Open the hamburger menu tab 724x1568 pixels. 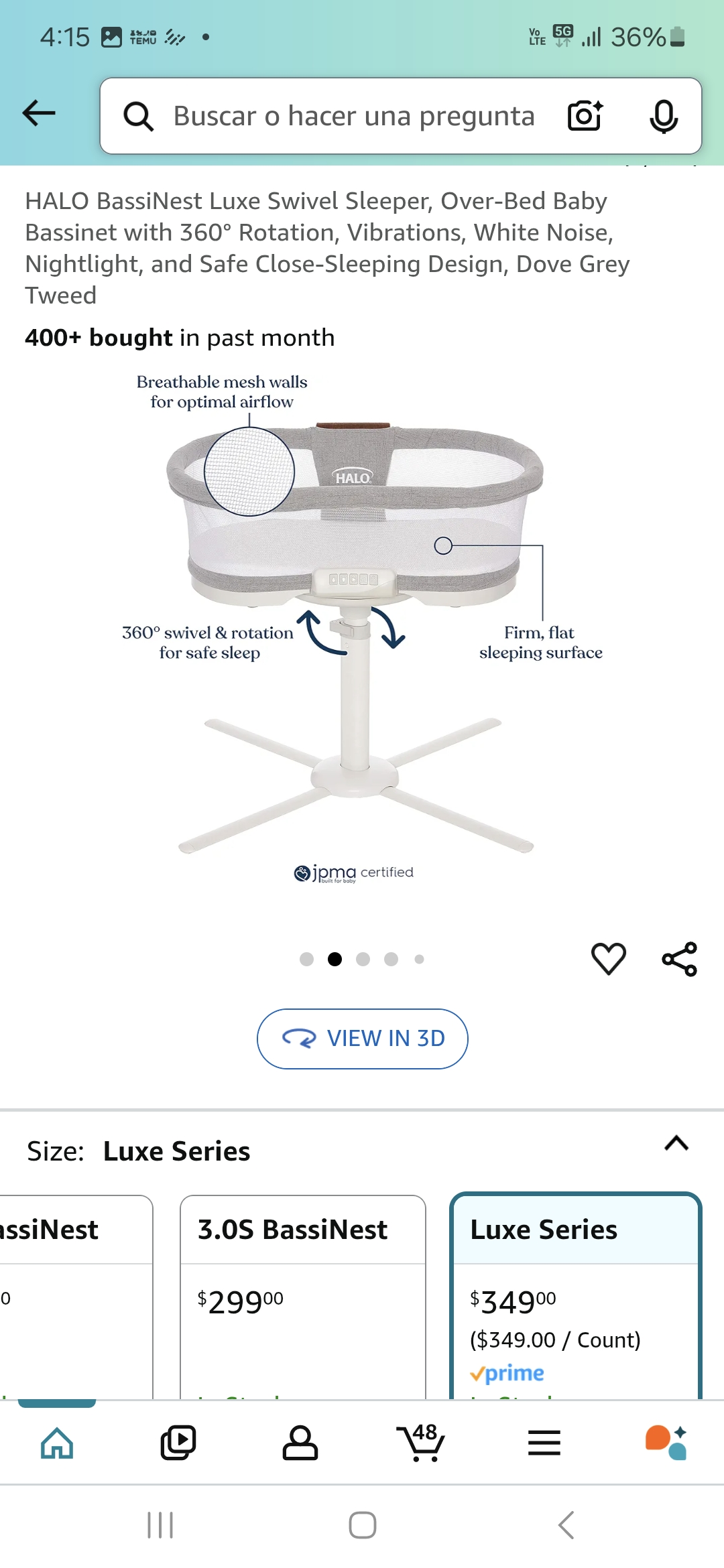(x=544, y=1442)
